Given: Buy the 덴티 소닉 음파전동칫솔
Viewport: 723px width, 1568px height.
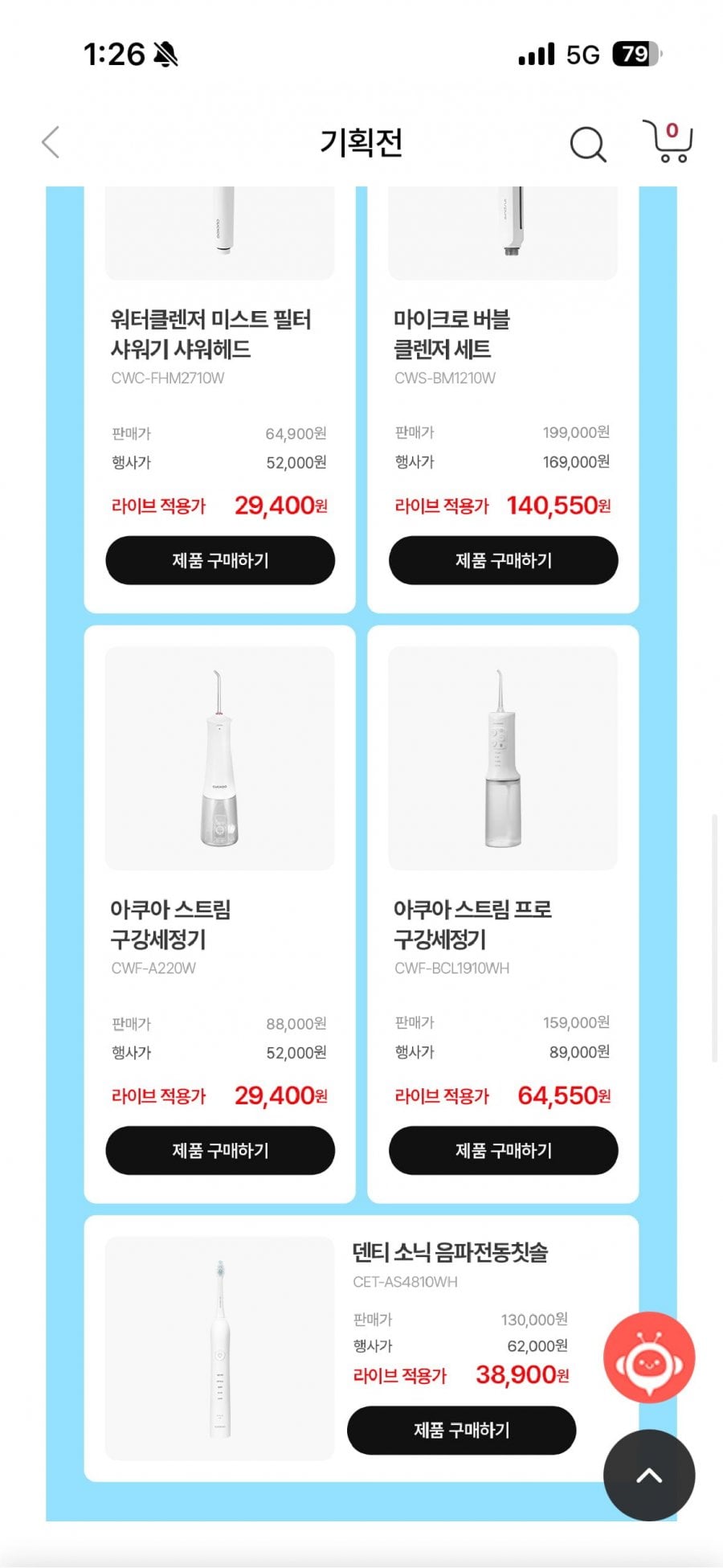Looking at the screenshot, I should pyautogui.click(x=461, y=1430).
